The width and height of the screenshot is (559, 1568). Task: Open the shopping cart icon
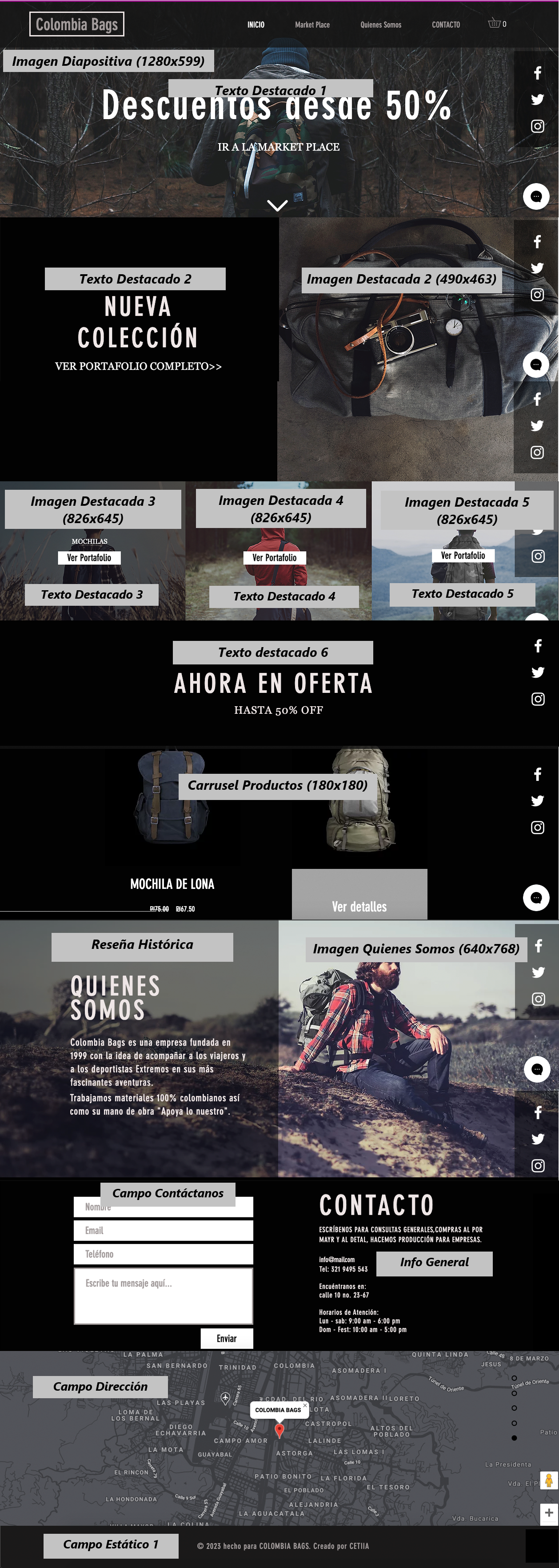[x=495, y=24]
